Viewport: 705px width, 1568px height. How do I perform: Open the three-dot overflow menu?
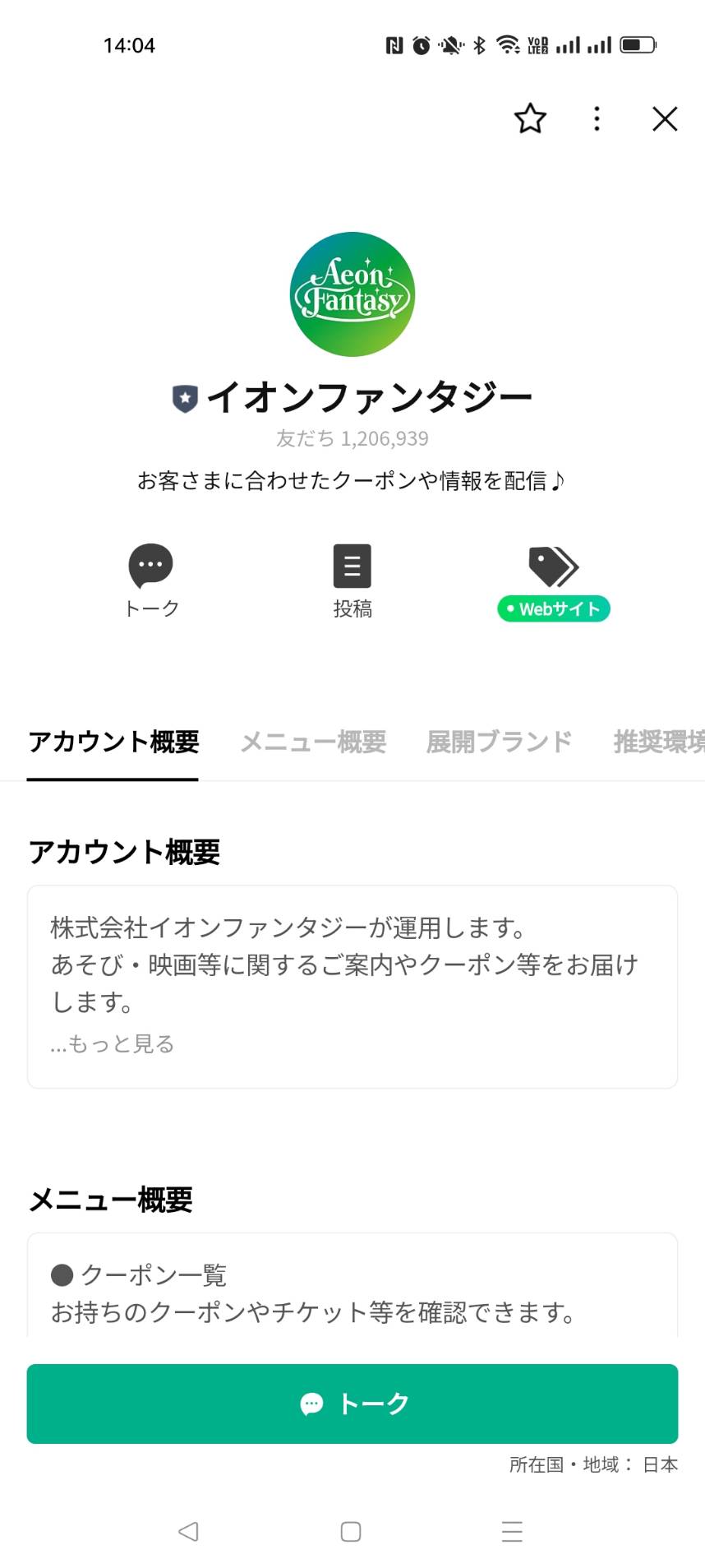(x=597, y=119)
